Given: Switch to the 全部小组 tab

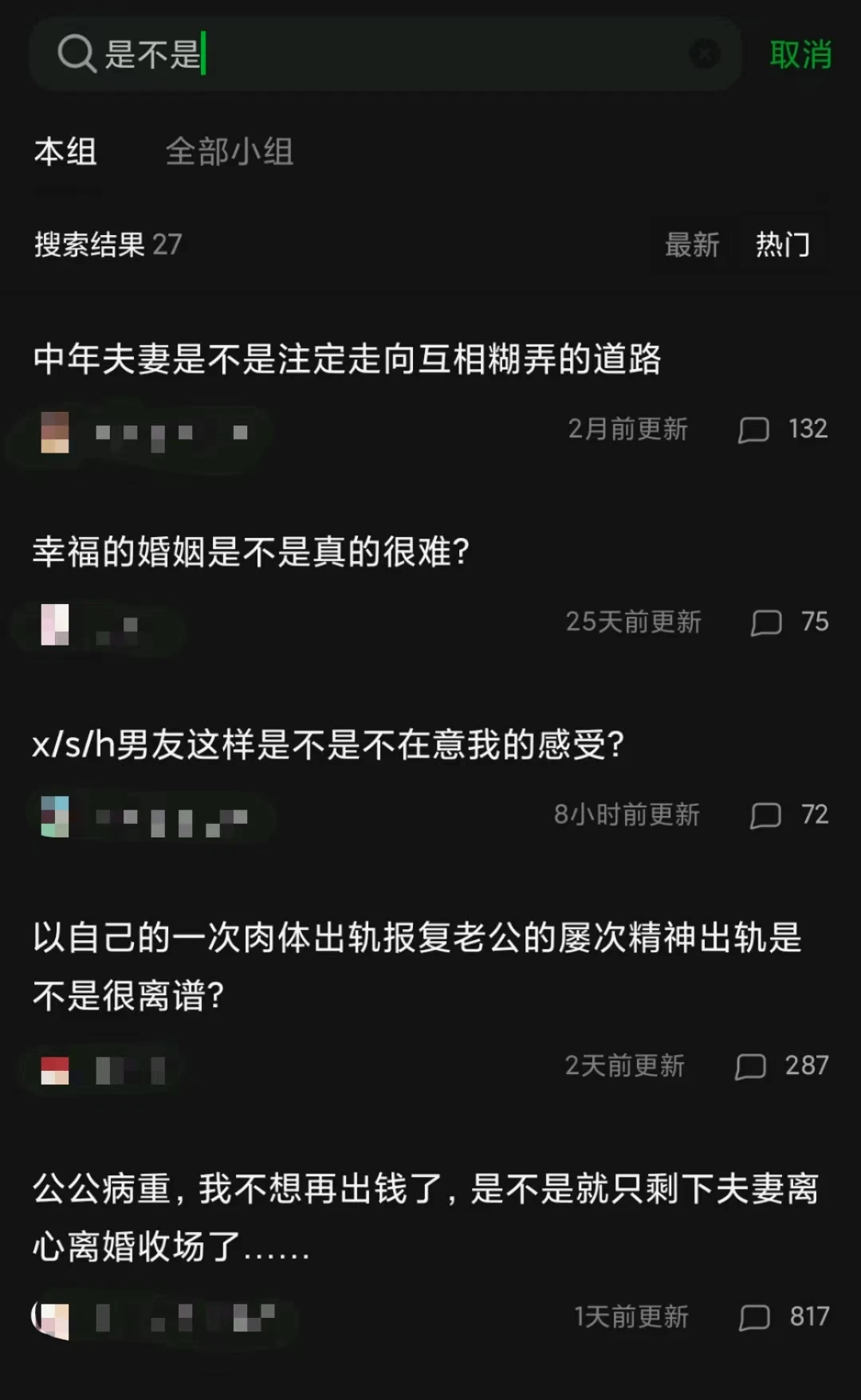Looking at the screenshot, I should click(x=230, y=151).
